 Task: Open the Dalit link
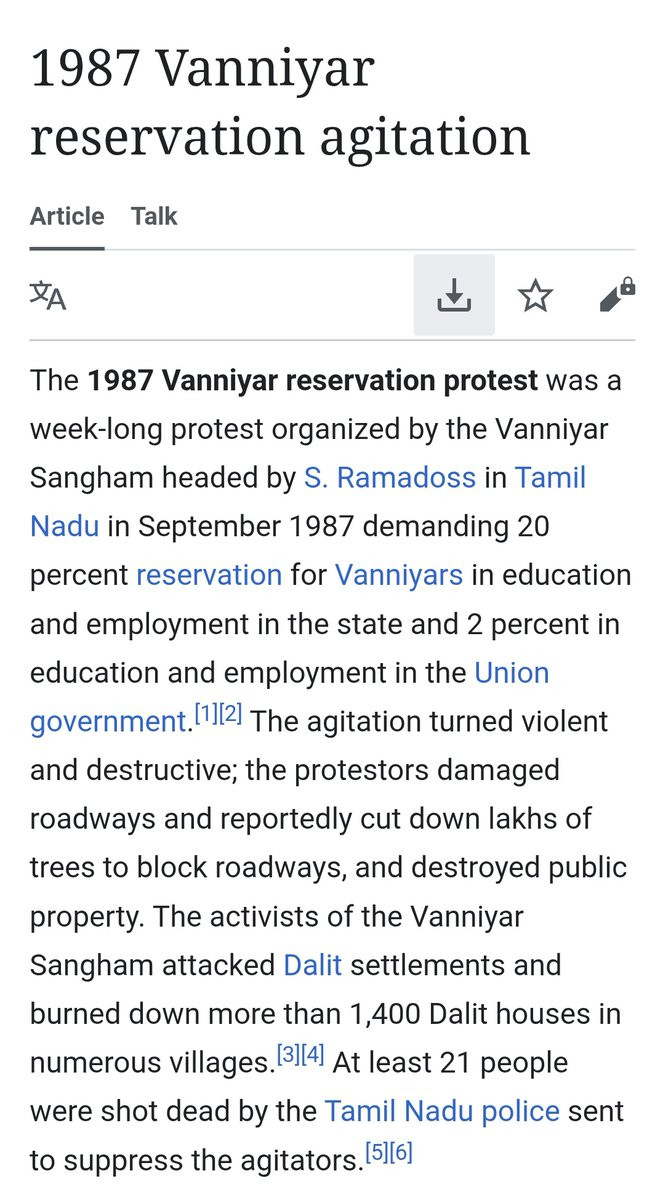click(313, 965)
